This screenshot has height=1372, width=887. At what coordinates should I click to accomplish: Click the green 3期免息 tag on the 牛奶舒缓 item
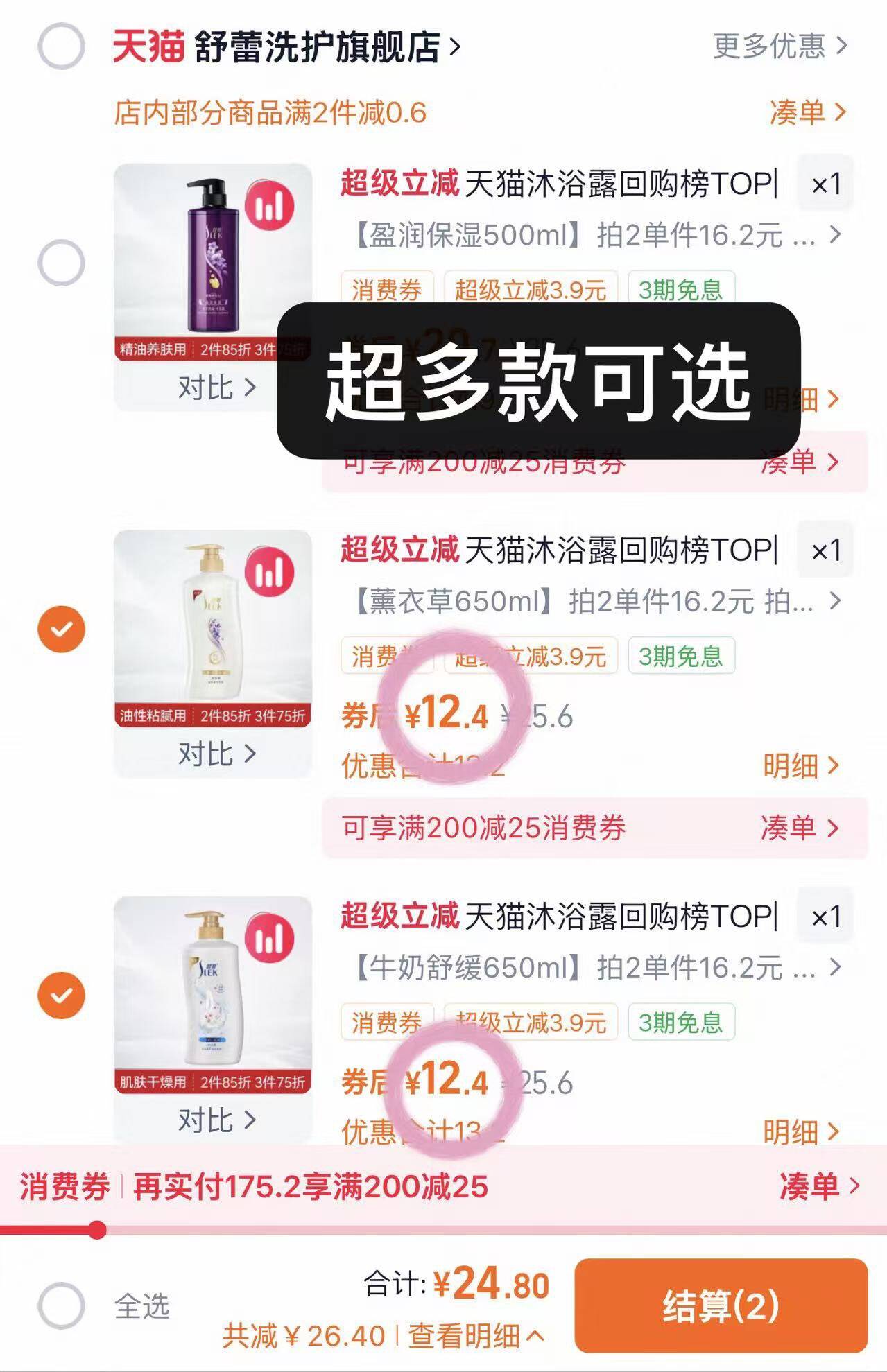(x=681, y=1021)
